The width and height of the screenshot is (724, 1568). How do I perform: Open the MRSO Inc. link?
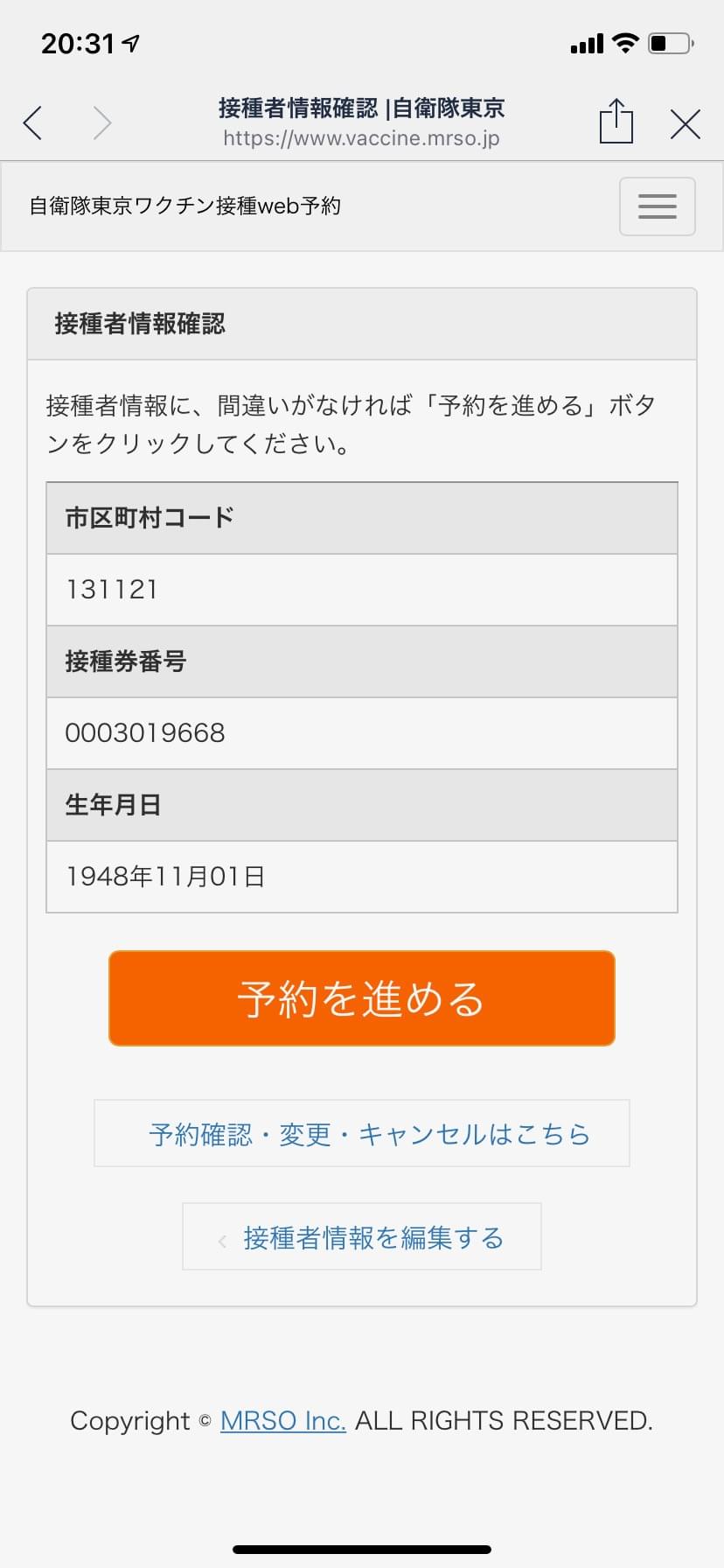tap(283, 1420)
